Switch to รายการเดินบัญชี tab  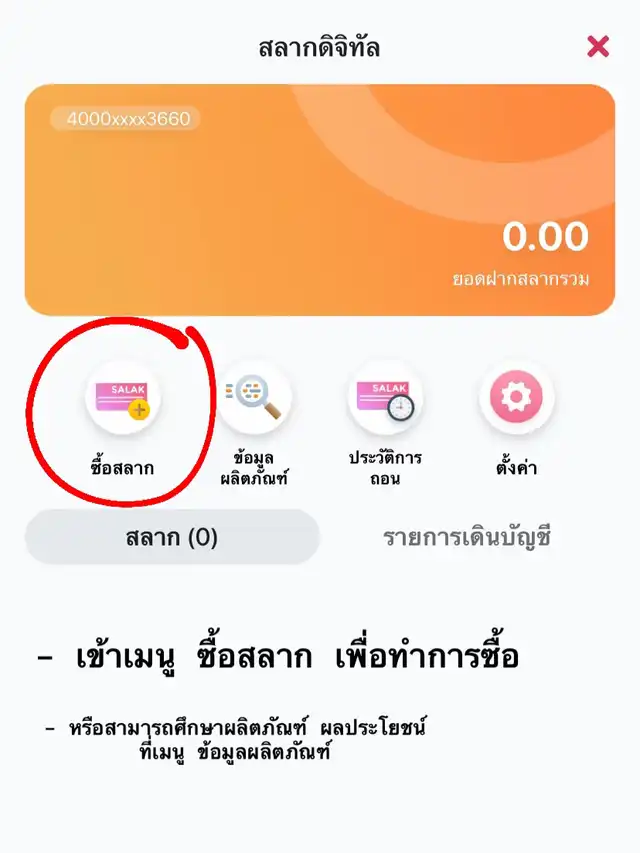click(x=467, y=537)
